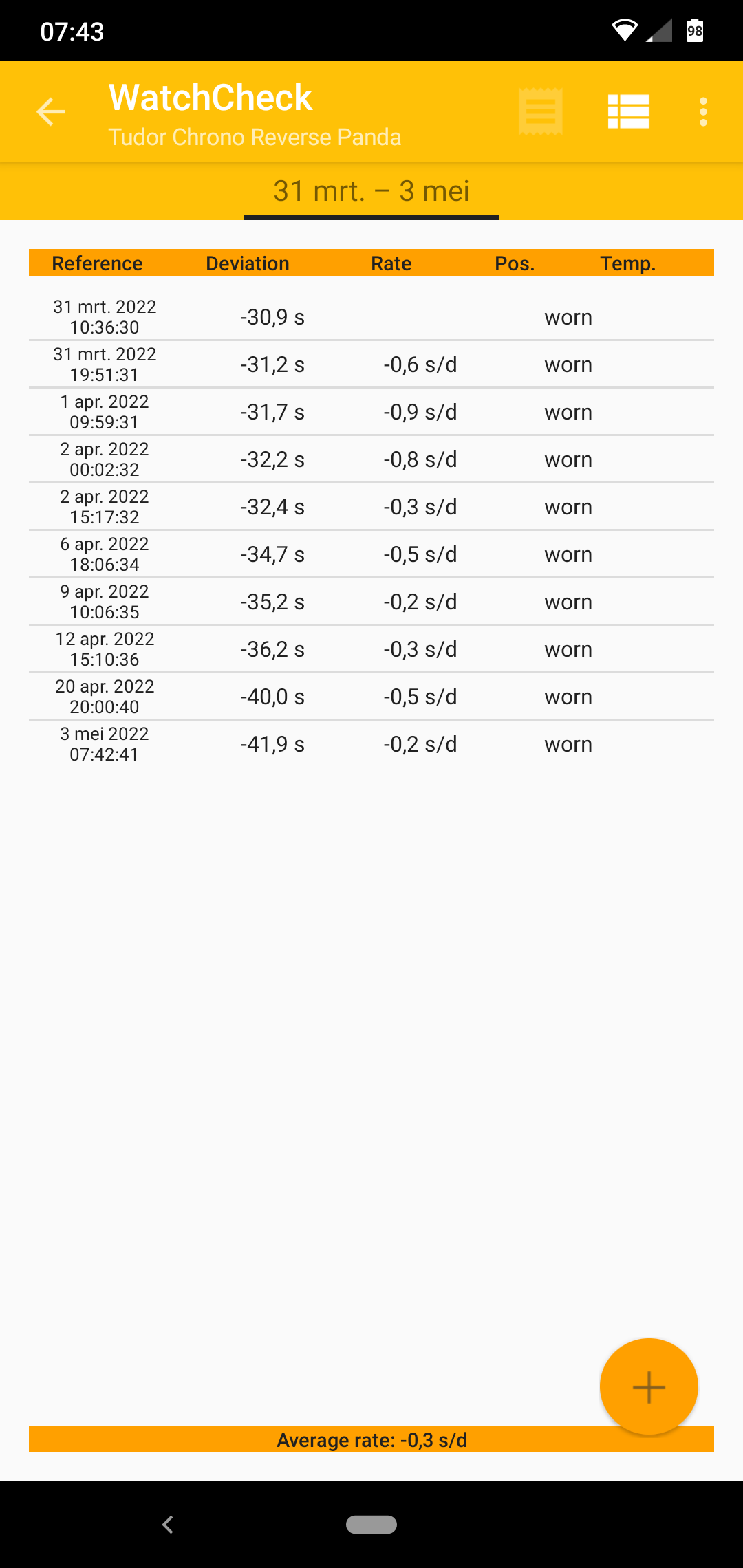The height and width of the screenshot is (1568, 743).
Task: Add a new measurement with plus button
Action: 649,1387
